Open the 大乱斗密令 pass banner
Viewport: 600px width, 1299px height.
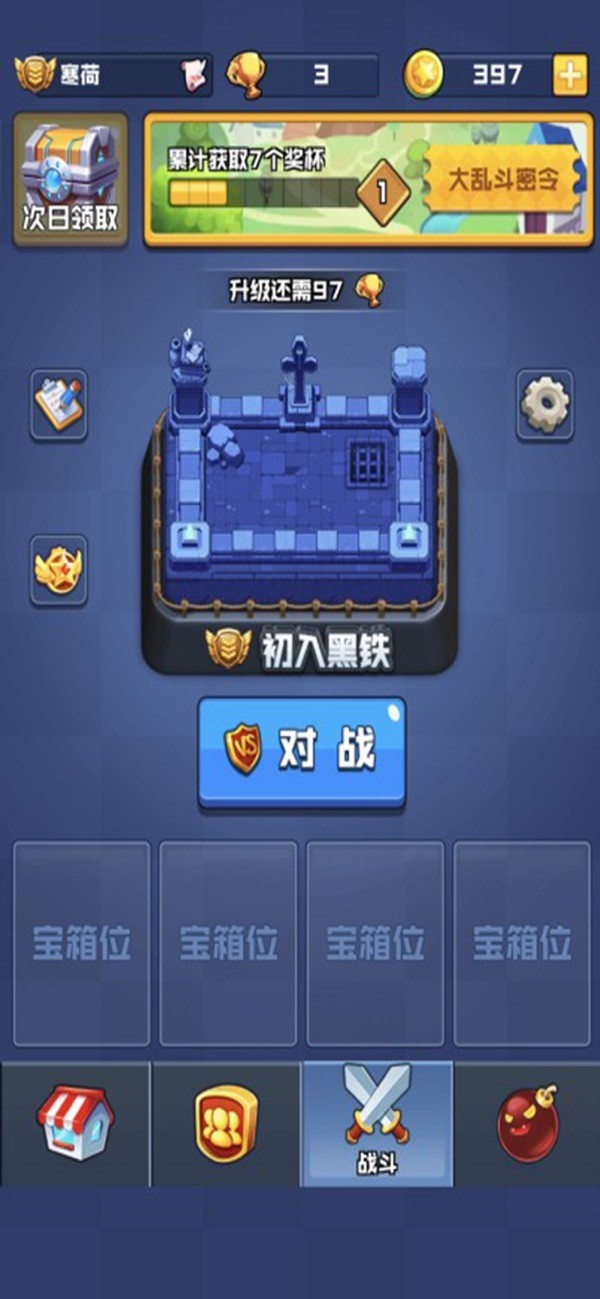tap(502, 180)
